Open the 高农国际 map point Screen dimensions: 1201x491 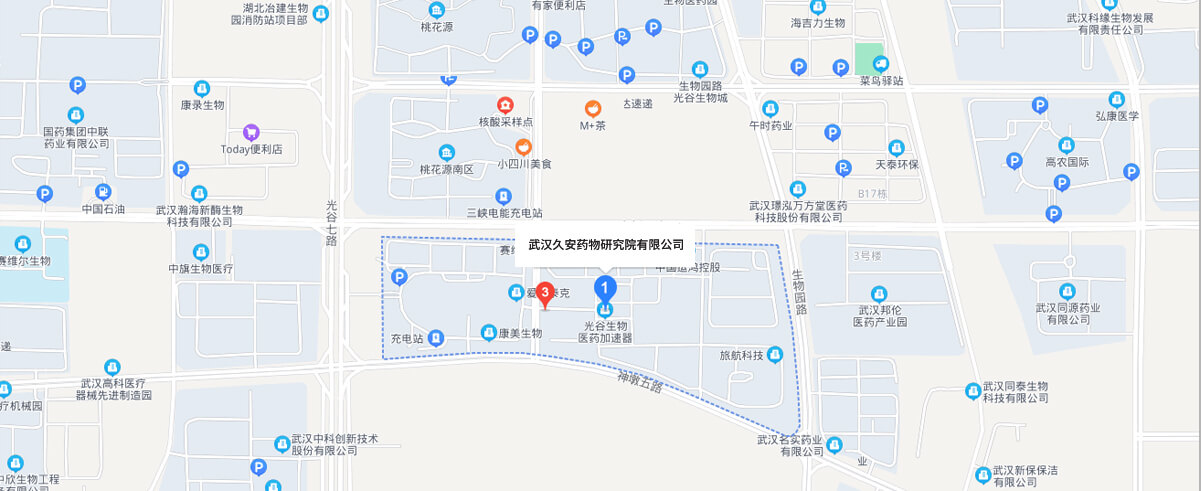pyautogui.click(x=1066, y=145)
